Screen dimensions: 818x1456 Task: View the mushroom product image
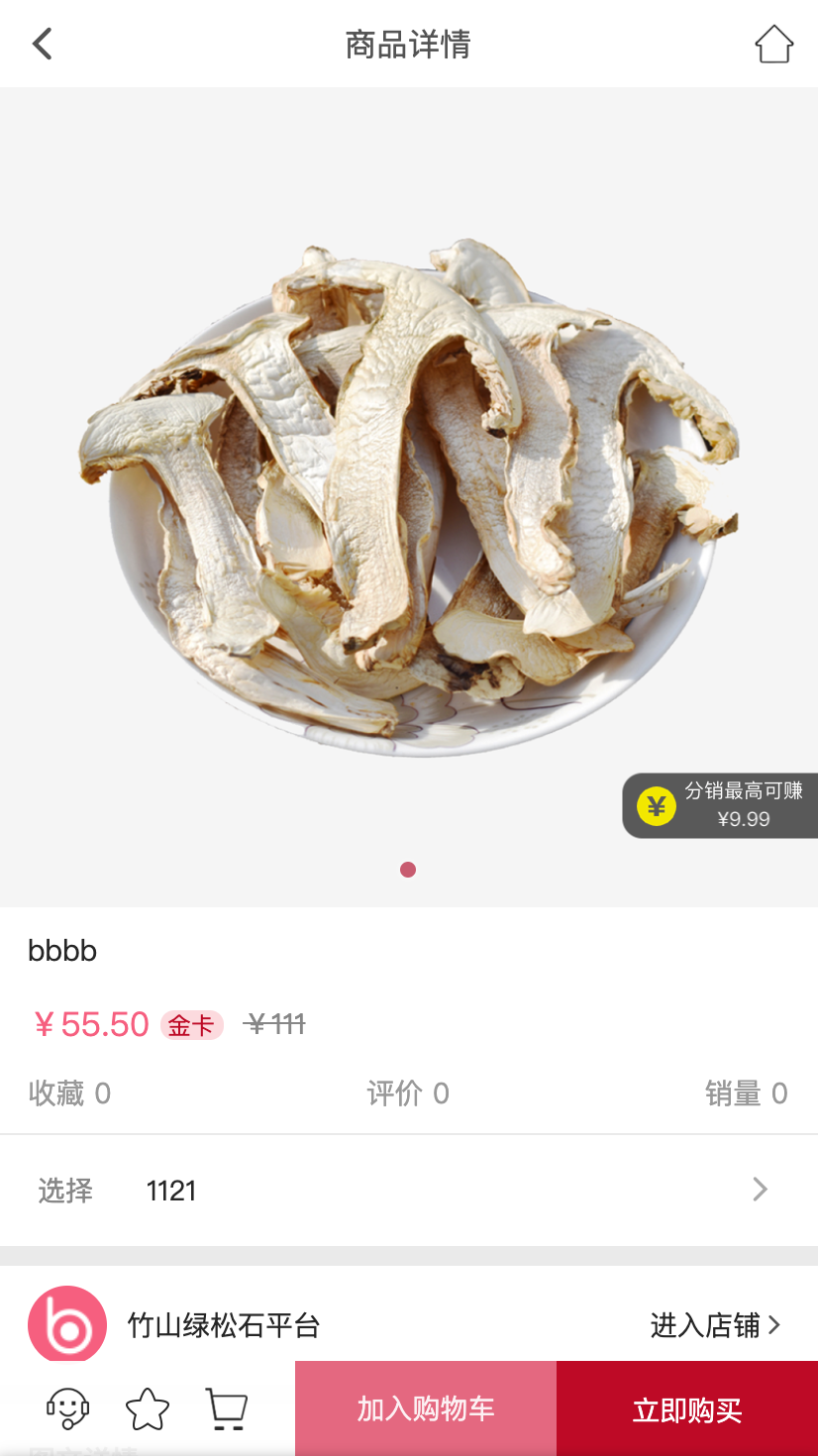408,495
